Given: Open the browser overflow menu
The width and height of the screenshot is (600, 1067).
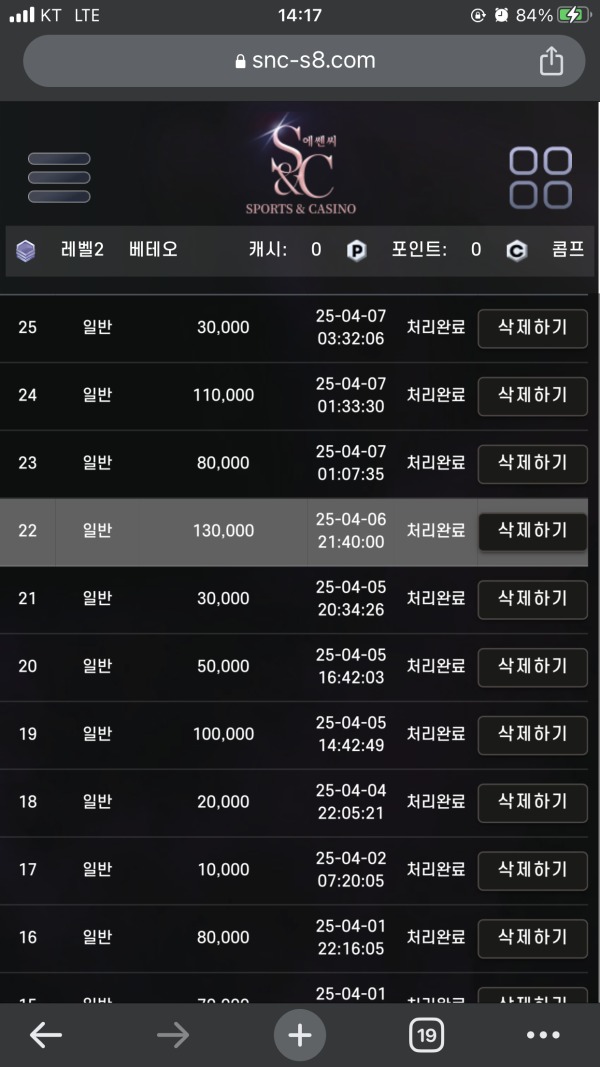Looking at the screenshot, I should (x=543, y=1035).
